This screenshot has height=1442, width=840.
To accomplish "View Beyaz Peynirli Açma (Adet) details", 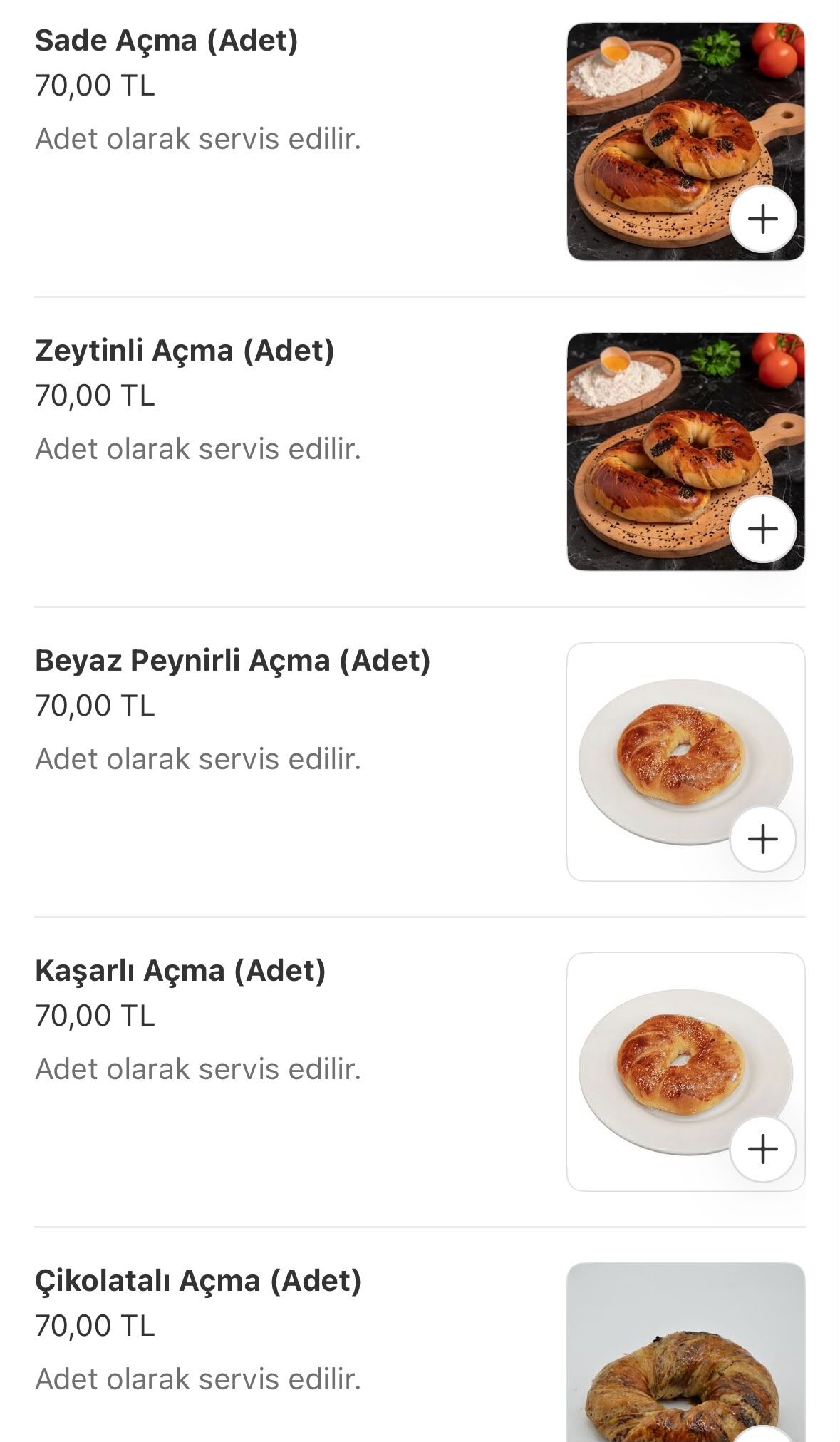I will pyautogui.click(x=420, y=762).
